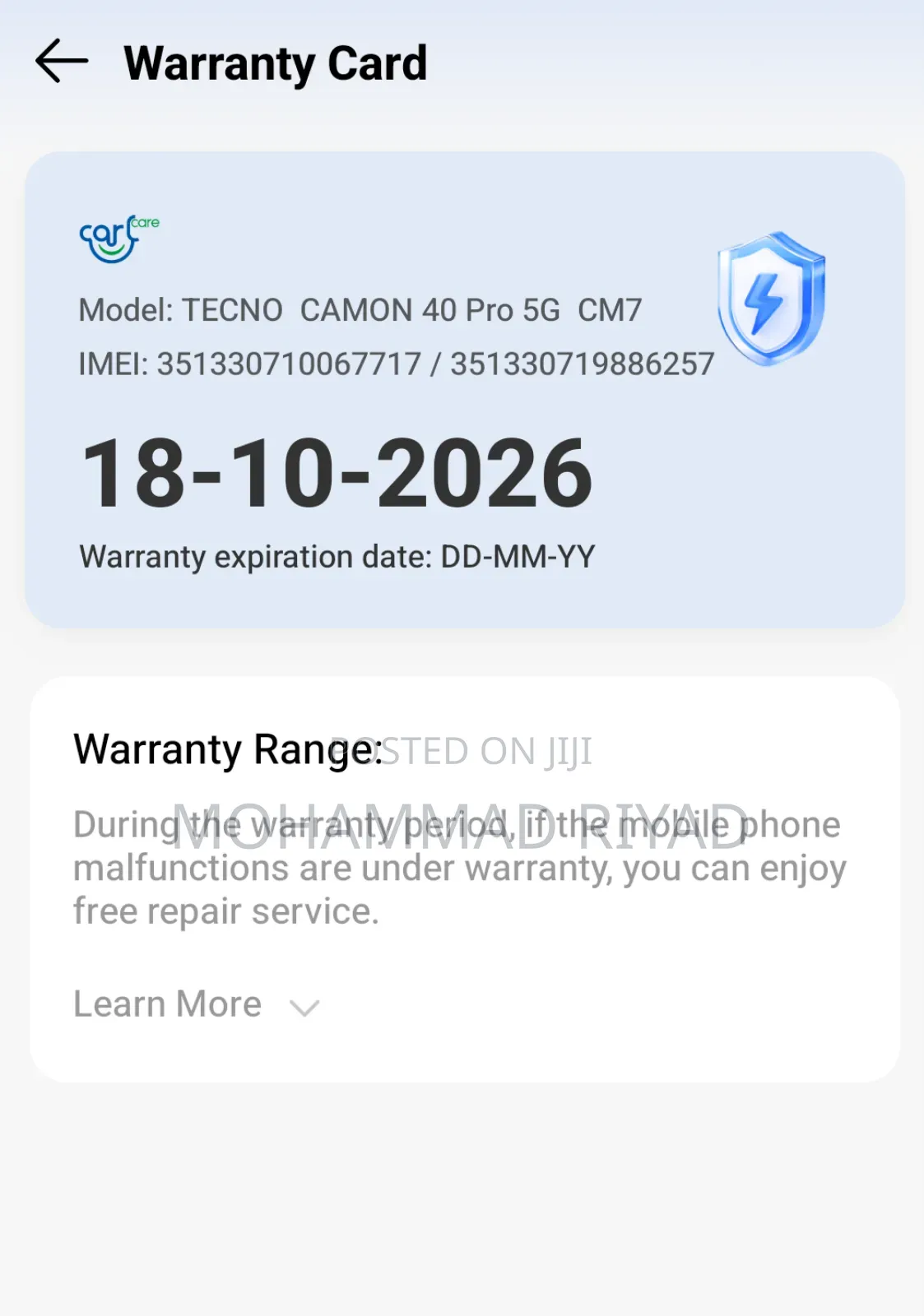Click the Warranty expiration date label
Screen dimensions: 924x1316
(337, 557)
